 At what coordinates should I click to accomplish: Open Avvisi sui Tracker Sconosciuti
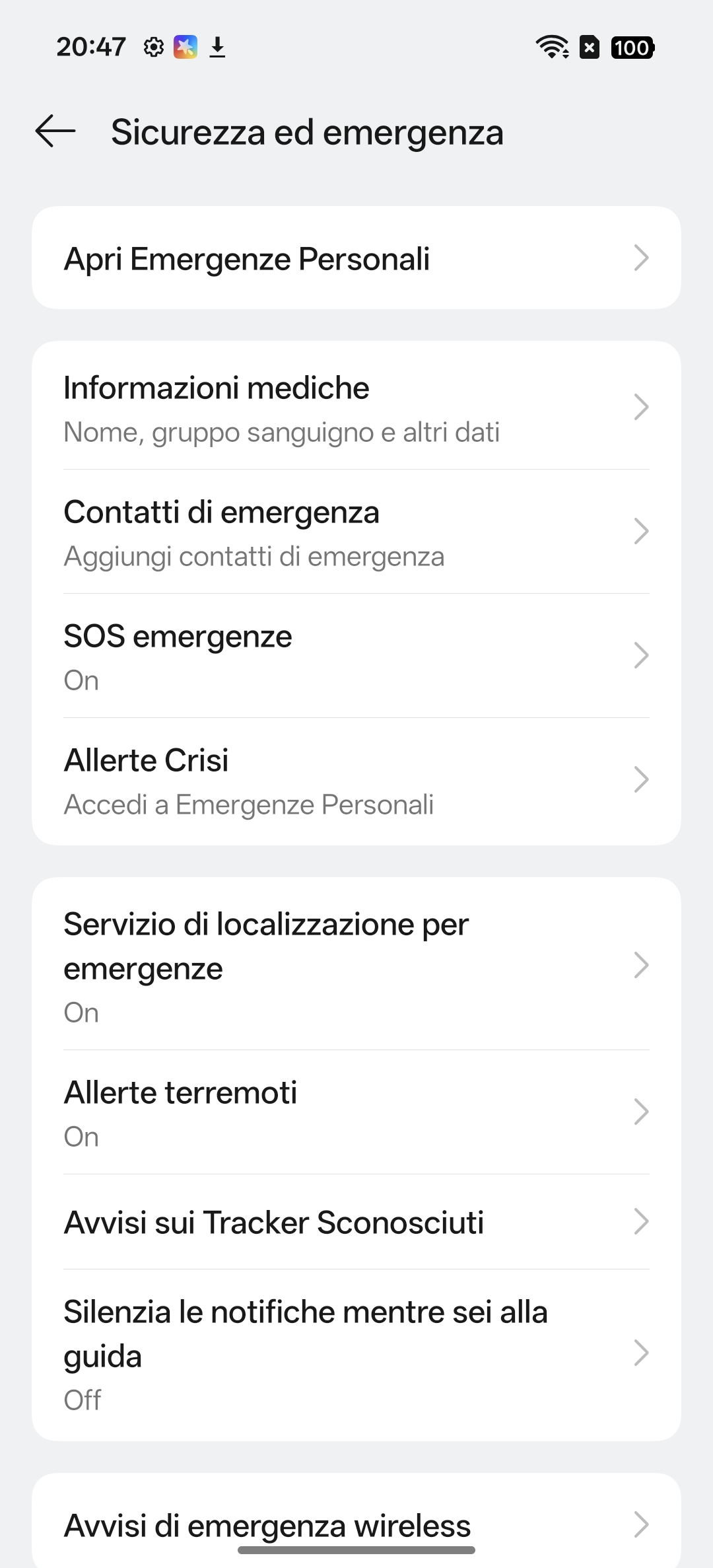pos(356,1222)
